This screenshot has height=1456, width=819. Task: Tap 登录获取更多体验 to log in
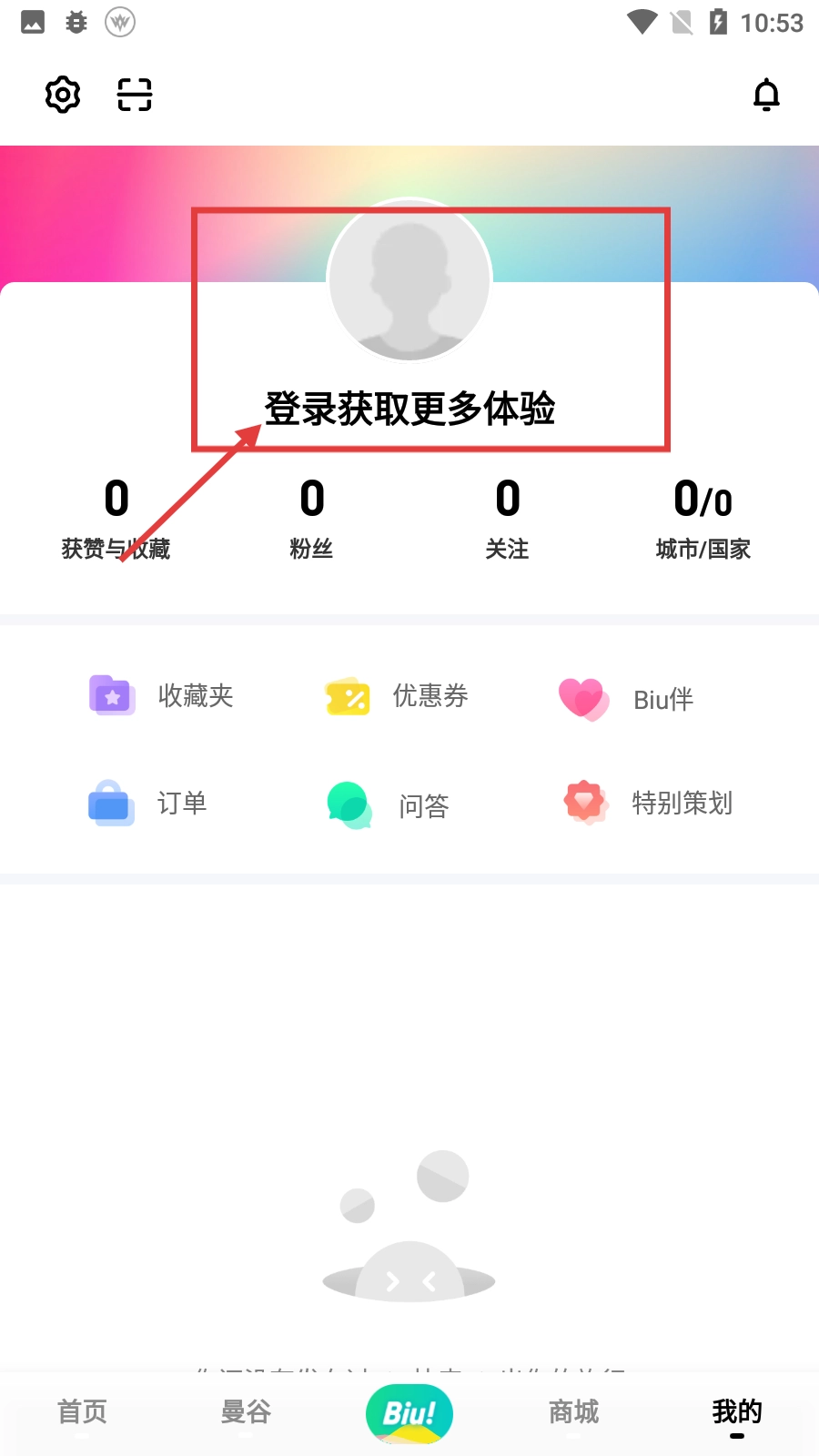click(409, 409)
